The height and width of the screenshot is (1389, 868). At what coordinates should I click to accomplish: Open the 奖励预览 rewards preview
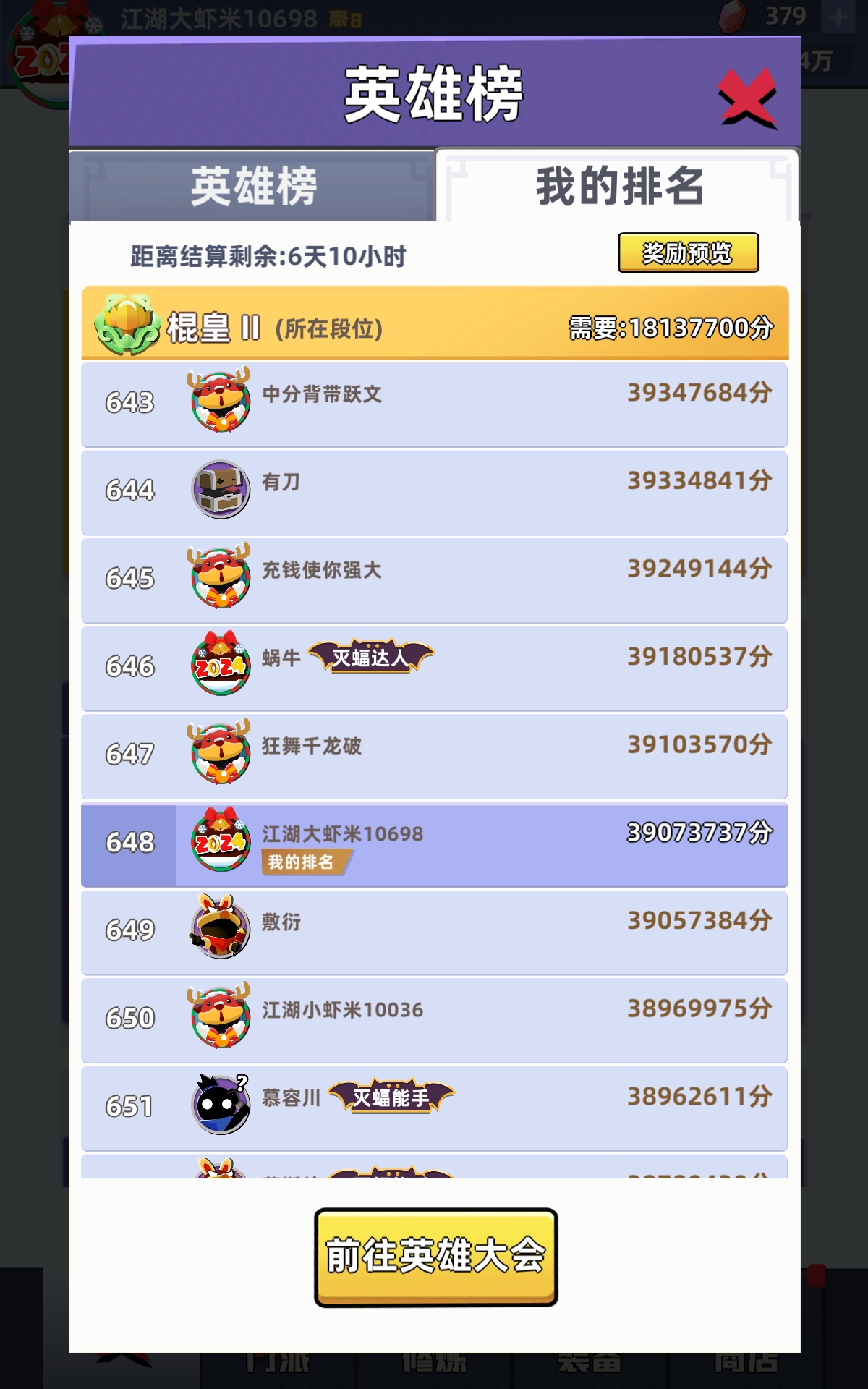(x=688, y=252)
